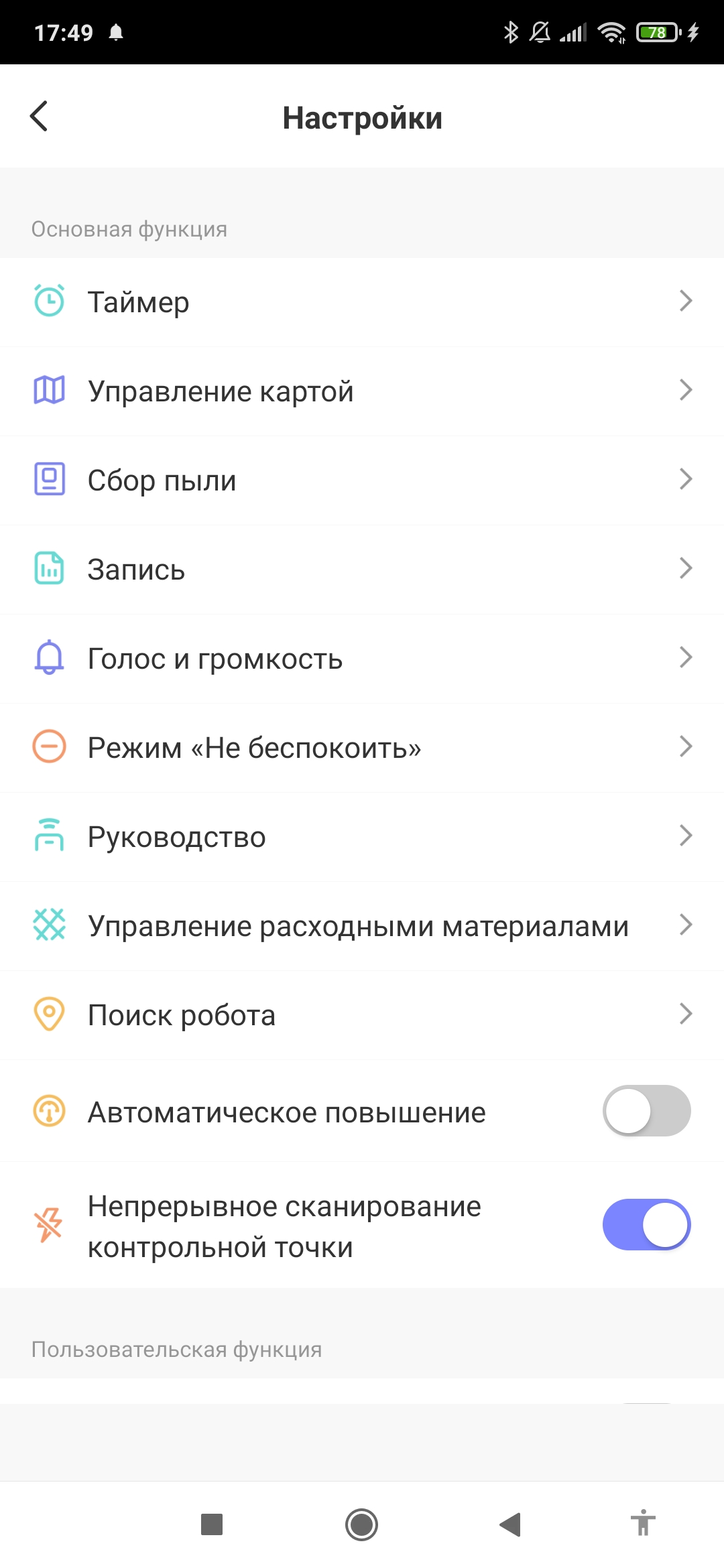Open Голос и громкость settings
This screenshot has width=724, height=1568.
coord(362,659)
